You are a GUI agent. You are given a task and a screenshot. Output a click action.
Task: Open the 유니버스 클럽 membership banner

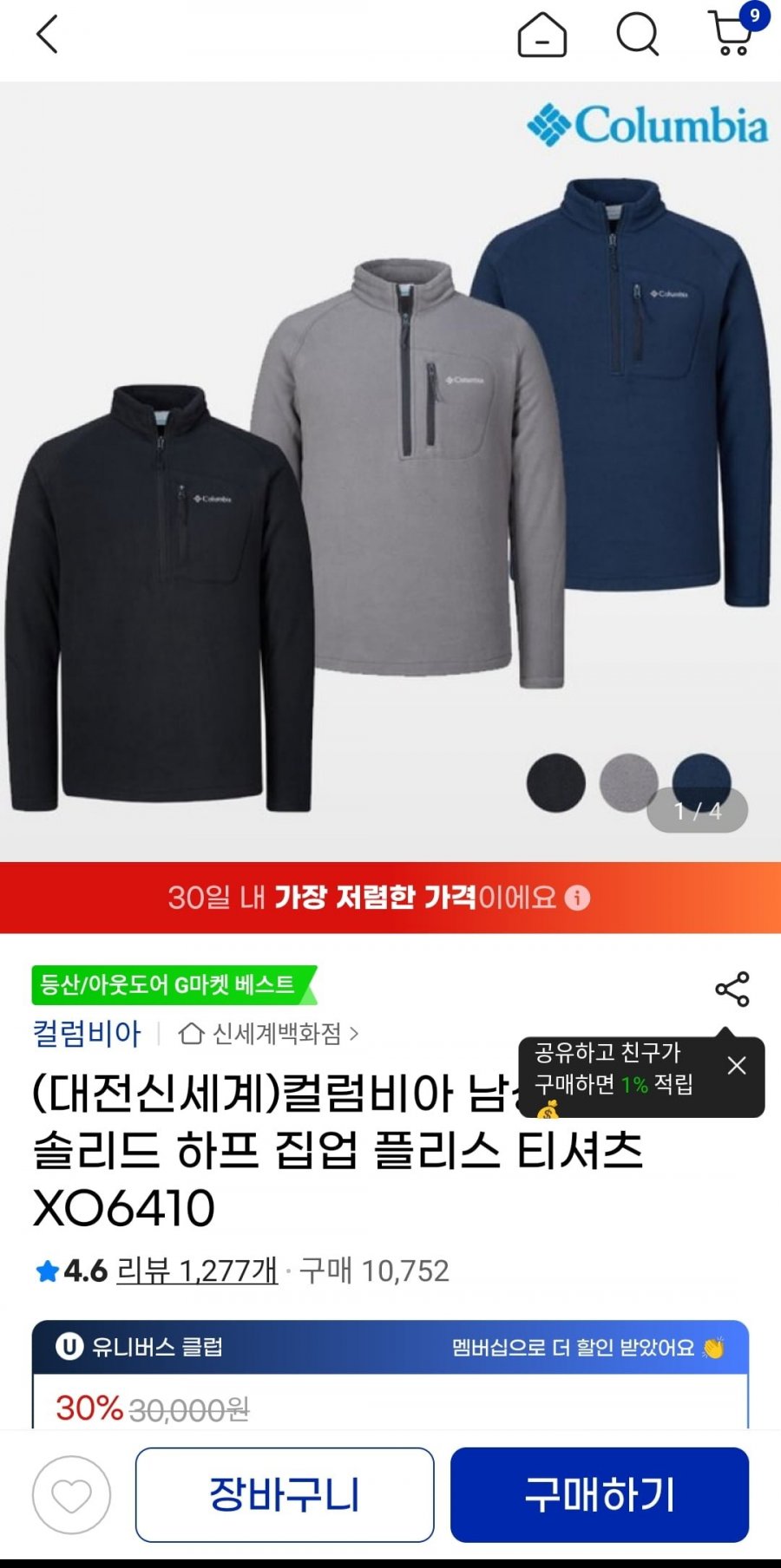390,1347
